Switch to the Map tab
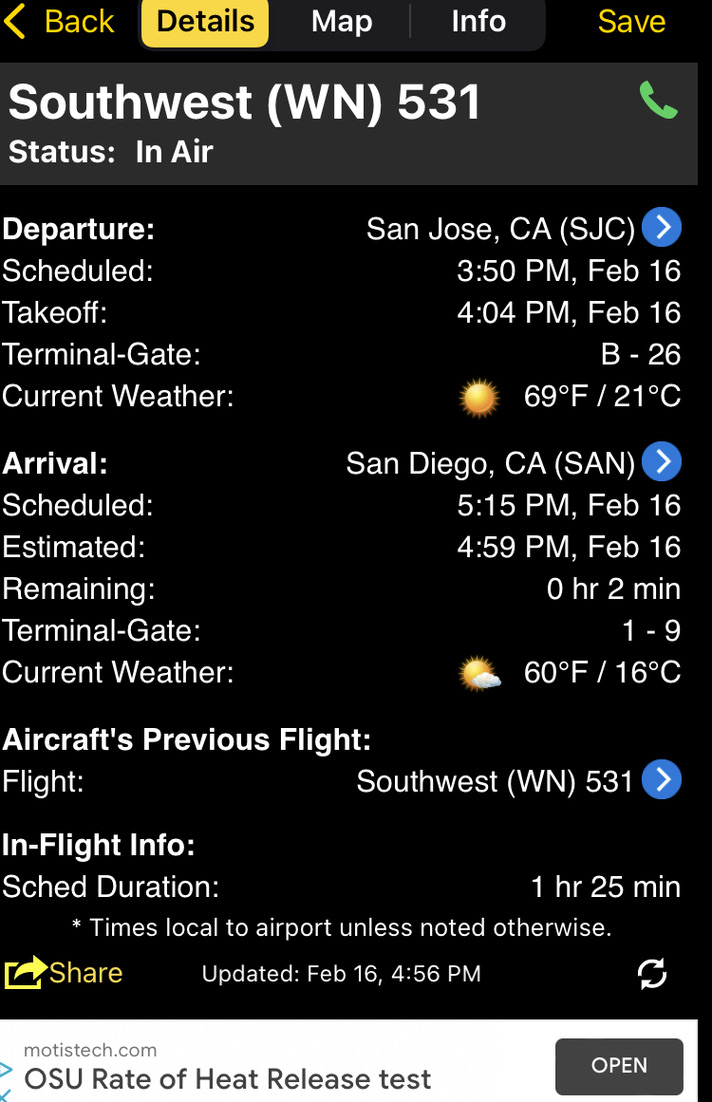The image size is (712, 1102). click(x=341, y=22)
